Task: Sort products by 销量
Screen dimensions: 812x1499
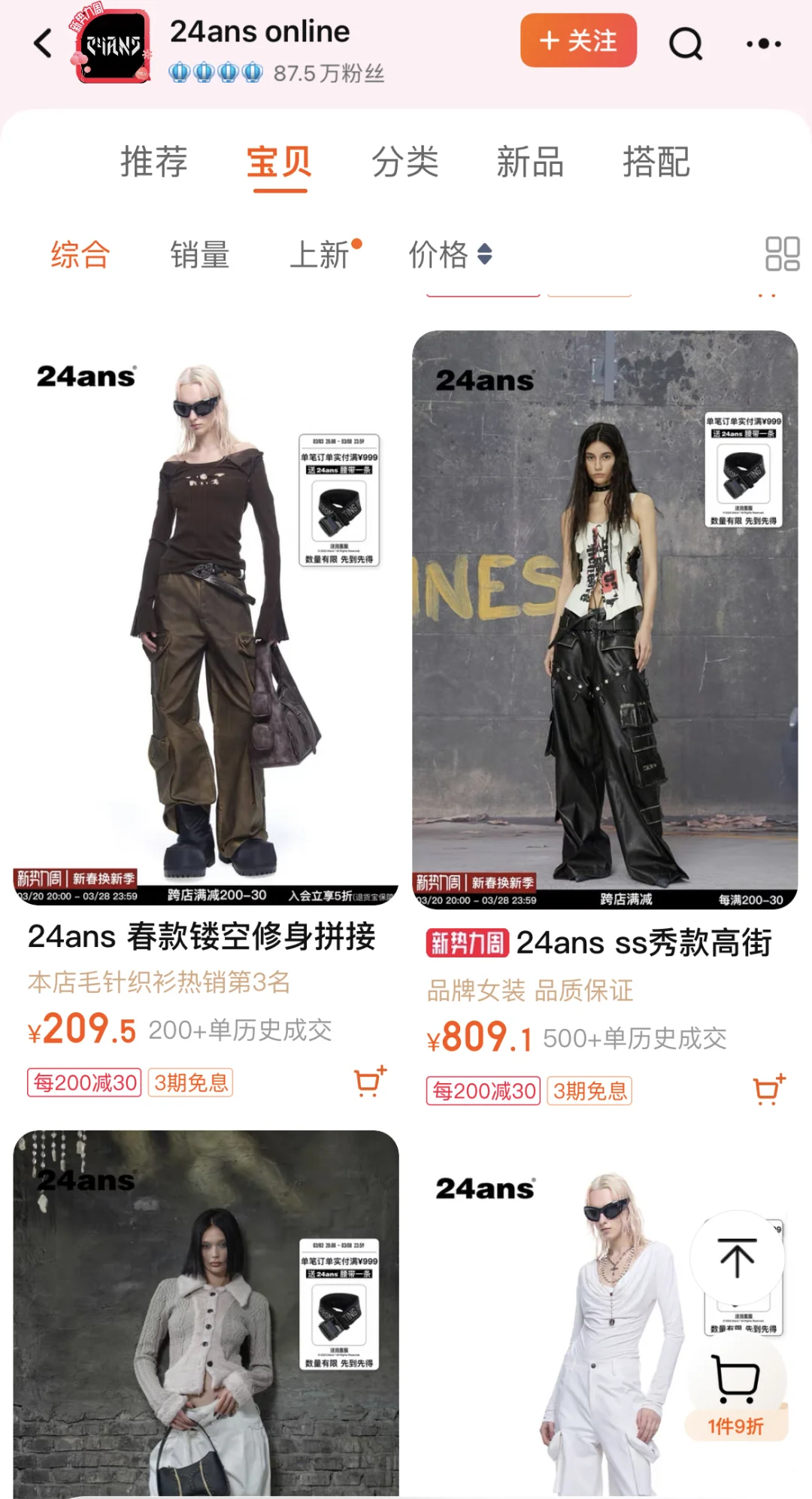Action: 199,255
